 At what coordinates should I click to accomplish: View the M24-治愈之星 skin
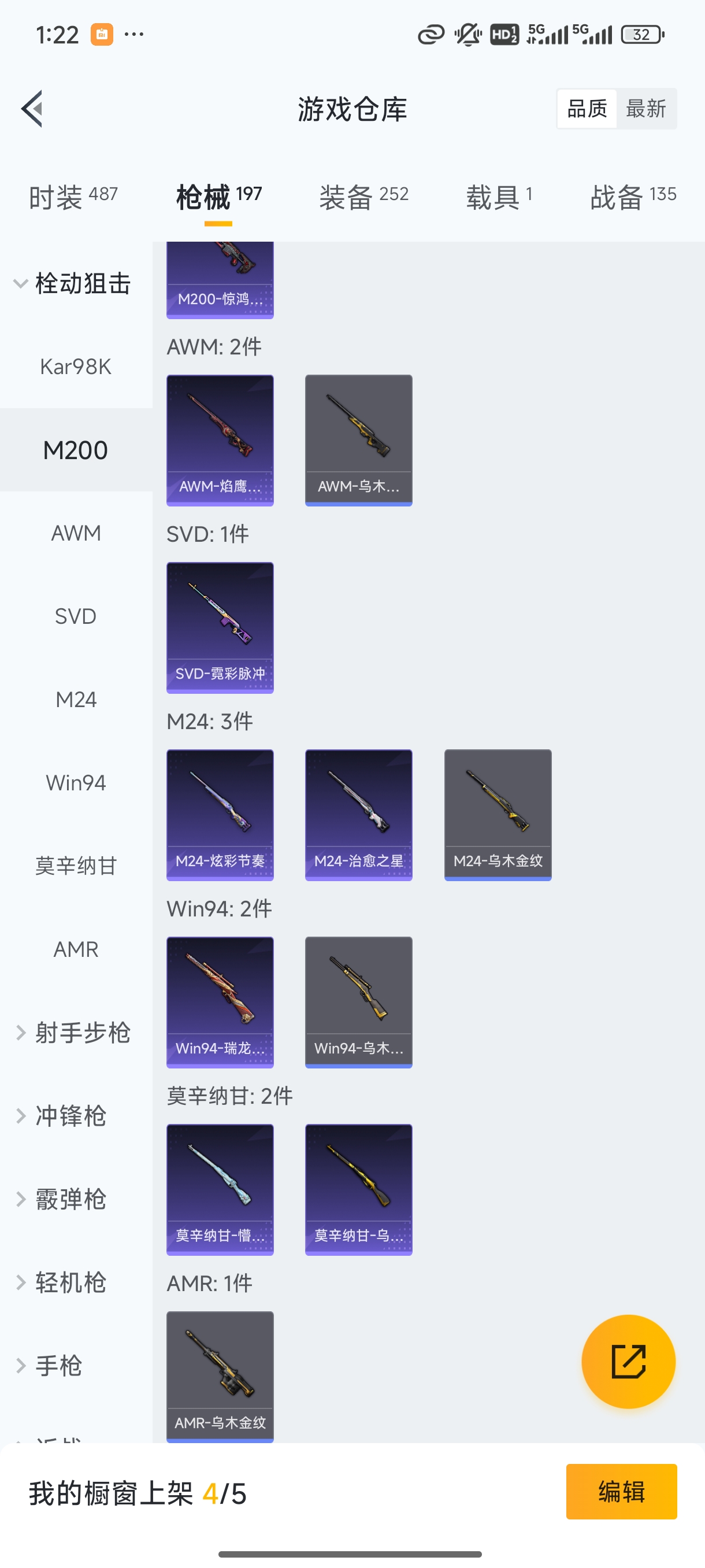358,815
